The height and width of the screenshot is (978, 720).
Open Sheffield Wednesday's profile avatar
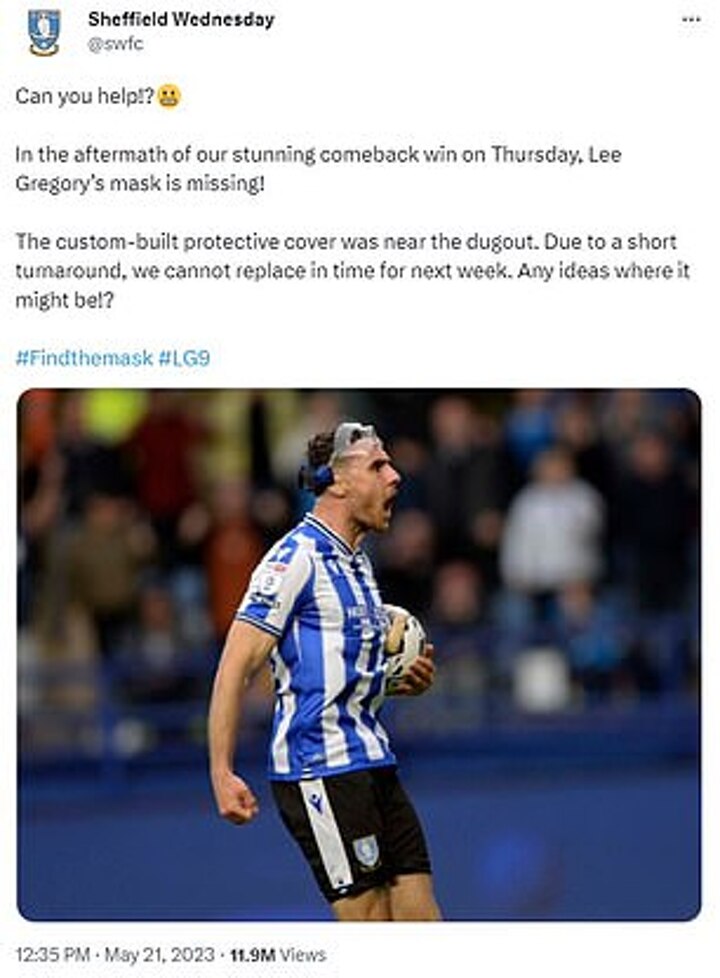(44, 31)
